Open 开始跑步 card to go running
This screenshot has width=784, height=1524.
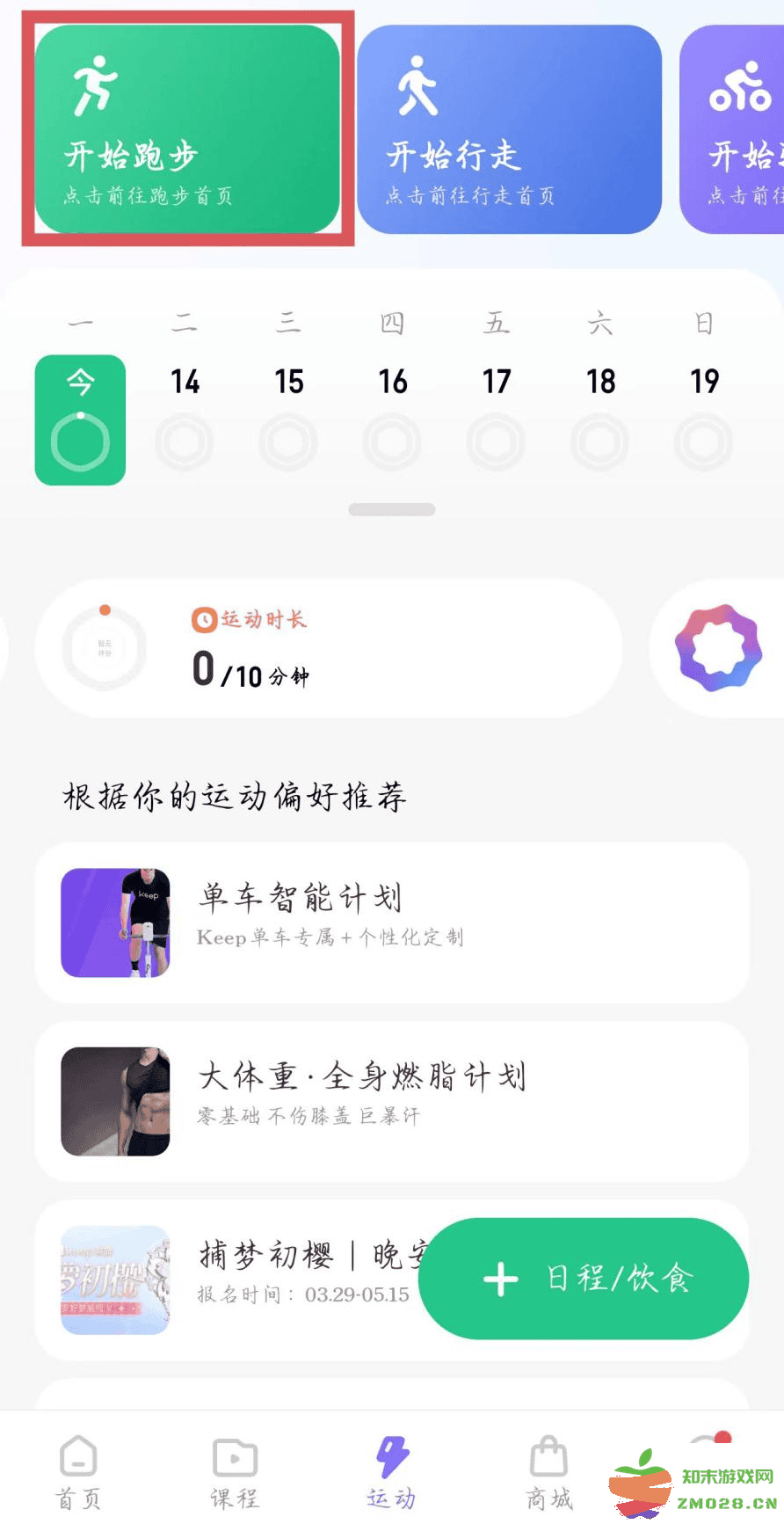(186, 128)
